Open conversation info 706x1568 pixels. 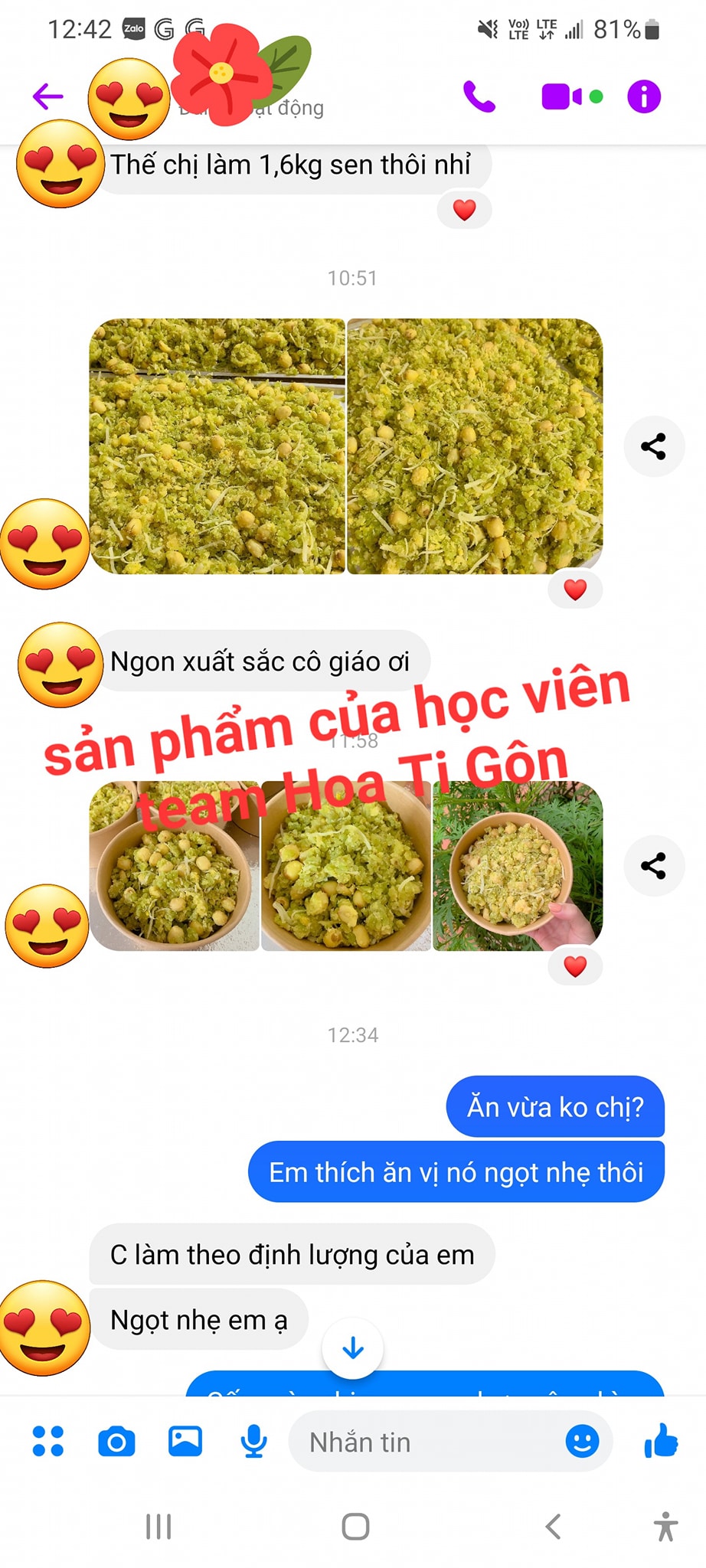click(x=644, y=97)
